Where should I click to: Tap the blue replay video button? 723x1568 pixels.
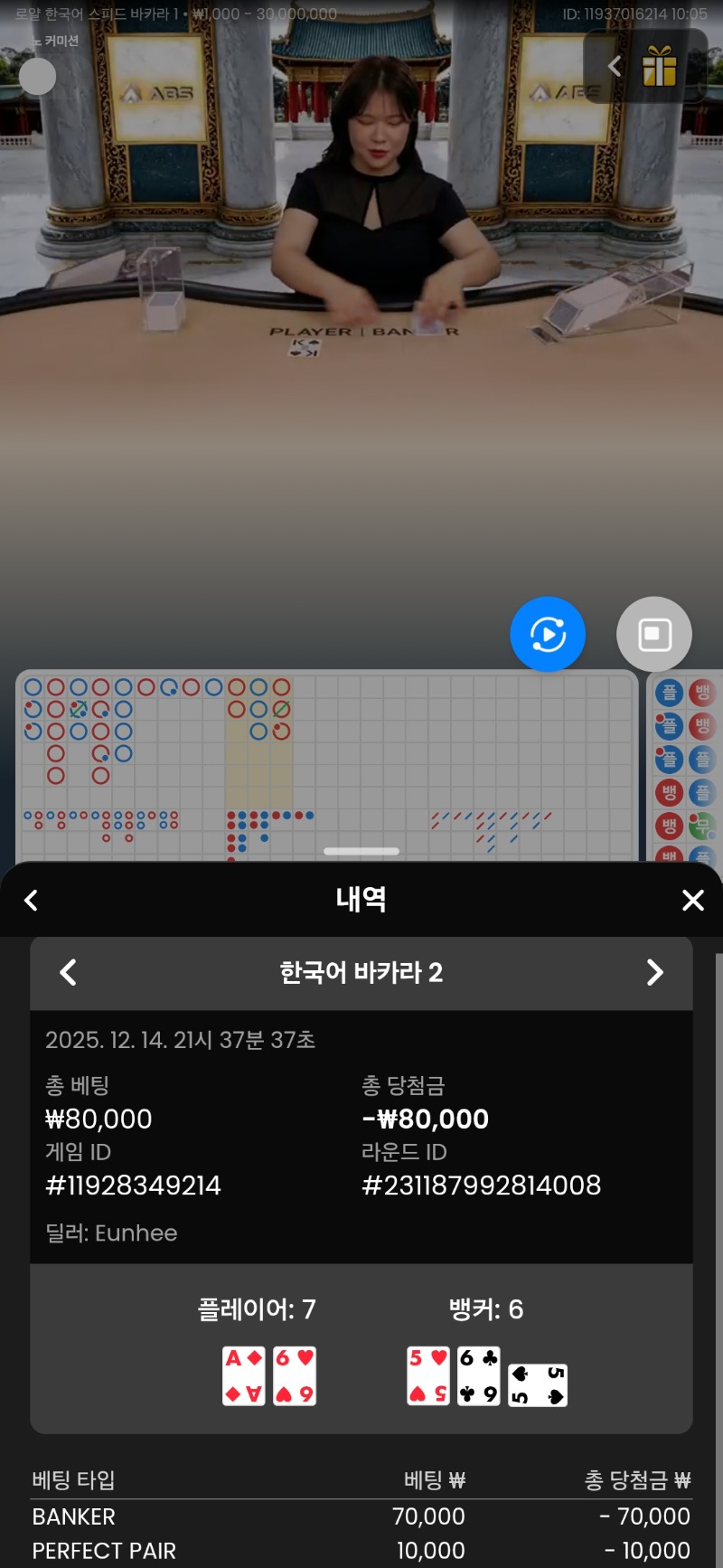point(548,634)
